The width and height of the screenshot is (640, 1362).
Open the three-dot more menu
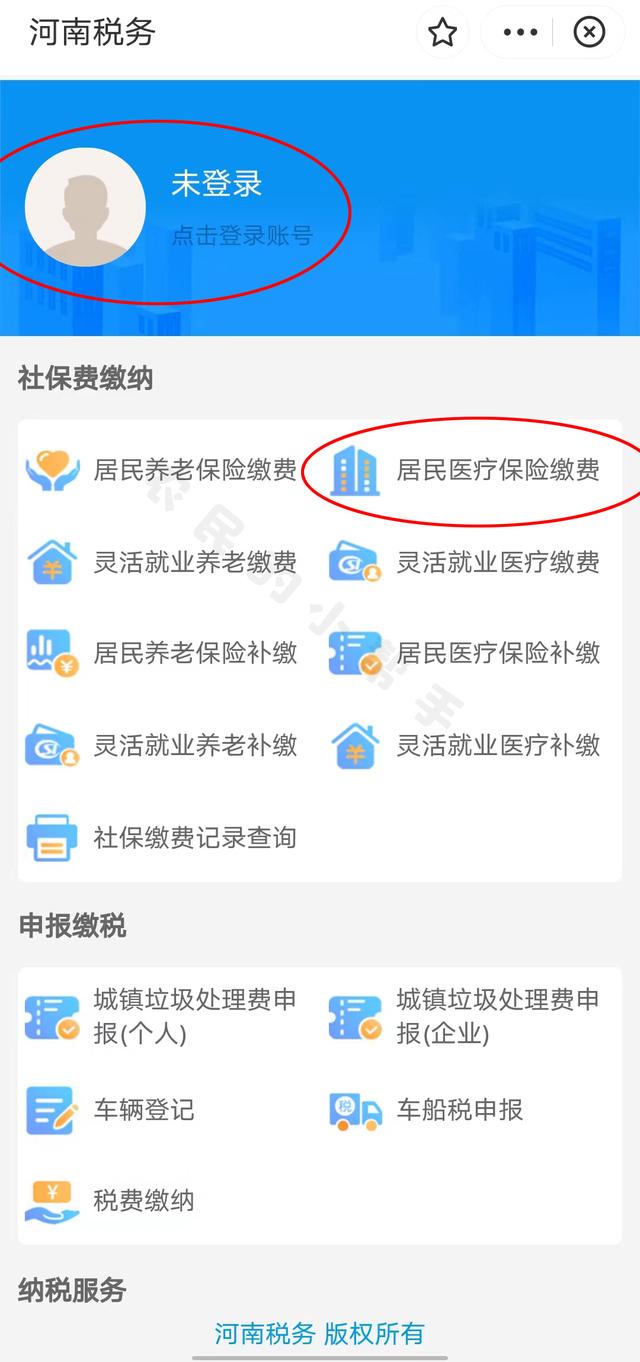[x=520, y=33]
